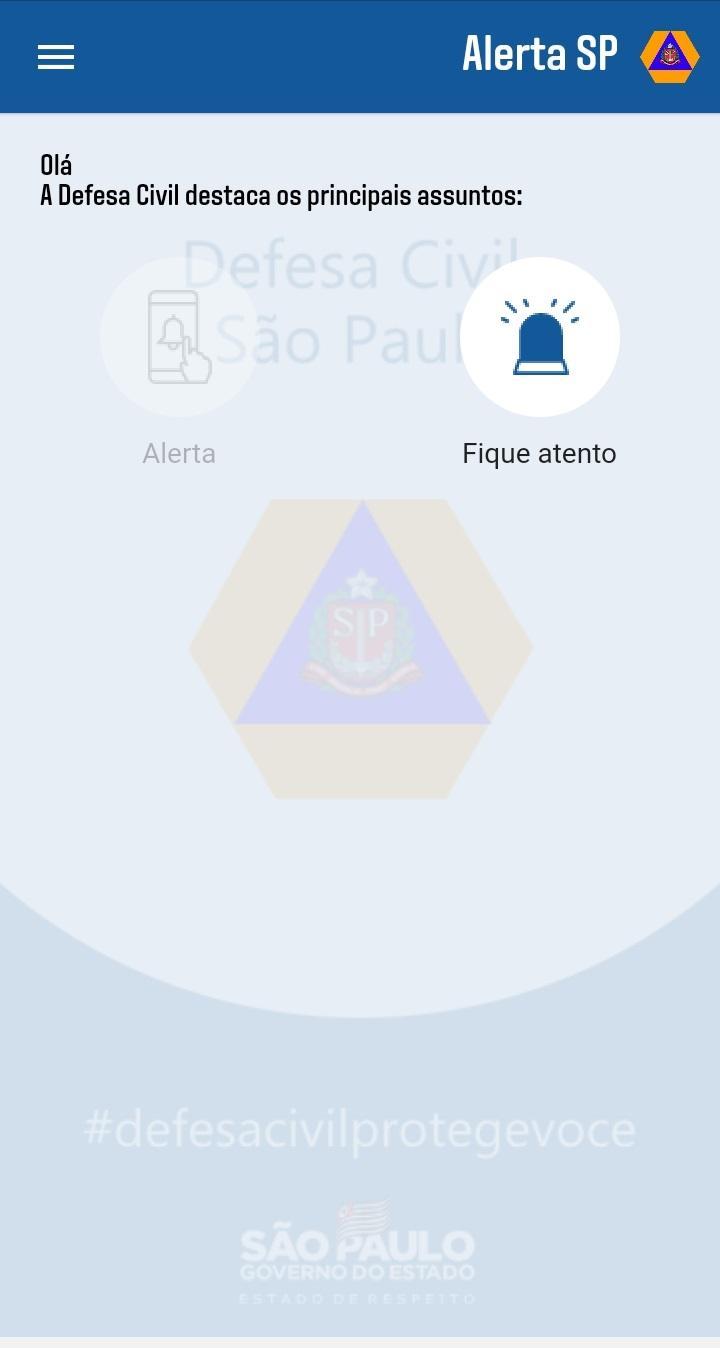
Task: Open the app sidebar via the three-line icon
Action: (x=55, y=56)
